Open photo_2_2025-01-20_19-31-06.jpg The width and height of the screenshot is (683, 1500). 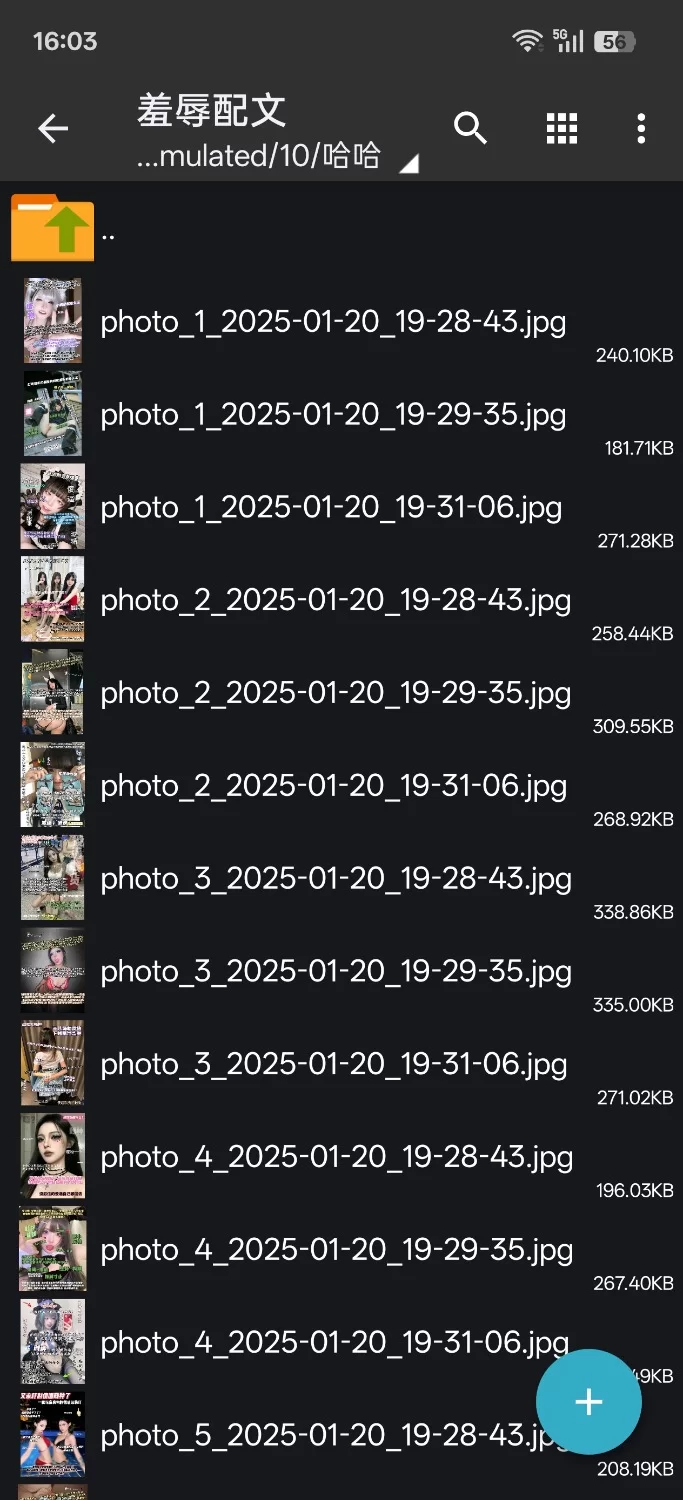pos(333,786)
